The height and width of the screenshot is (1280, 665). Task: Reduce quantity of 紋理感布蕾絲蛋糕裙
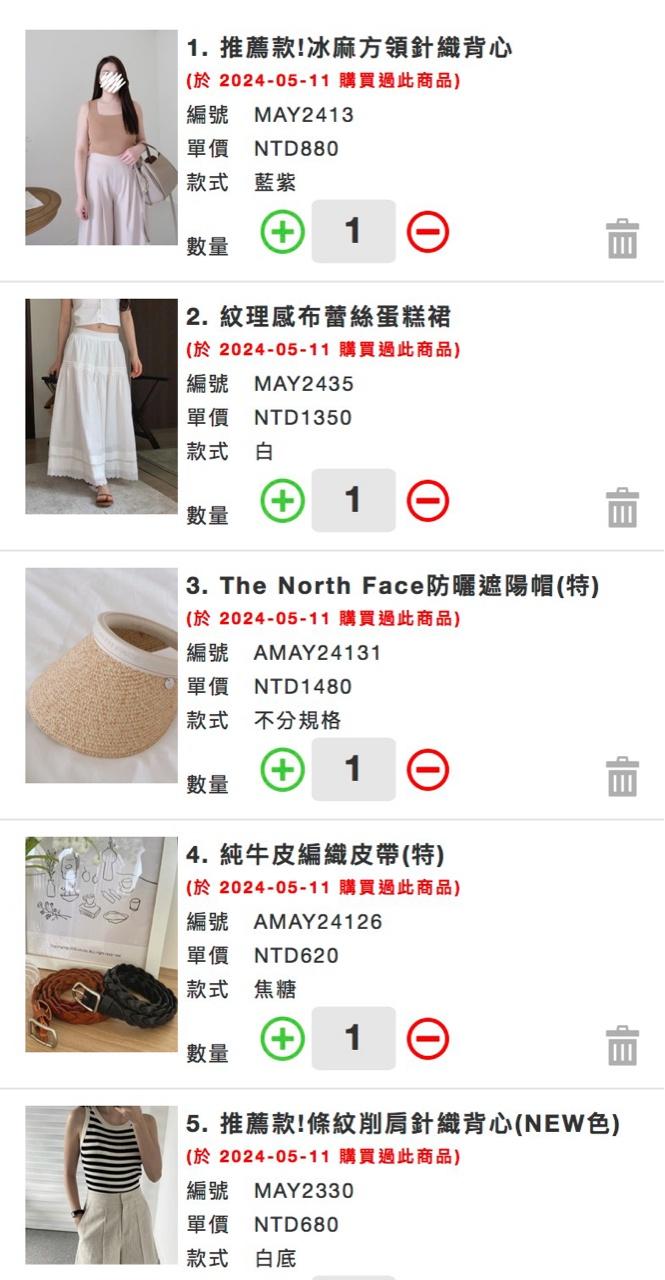[x=428, y=500]
